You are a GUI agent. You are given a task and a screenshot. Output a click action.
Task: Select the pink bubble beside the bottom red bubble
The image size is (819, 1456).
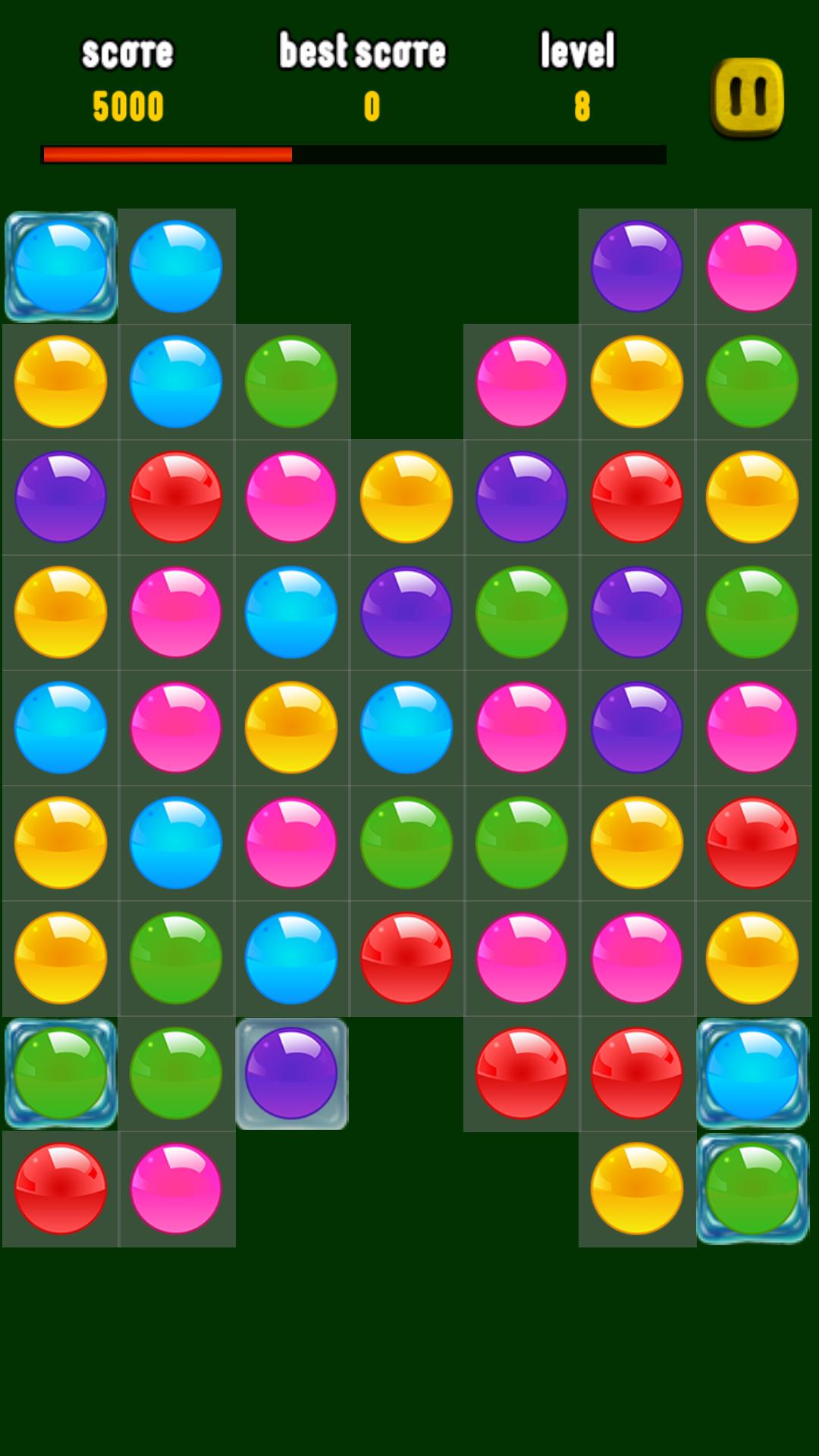click(x=176, y=1188)
